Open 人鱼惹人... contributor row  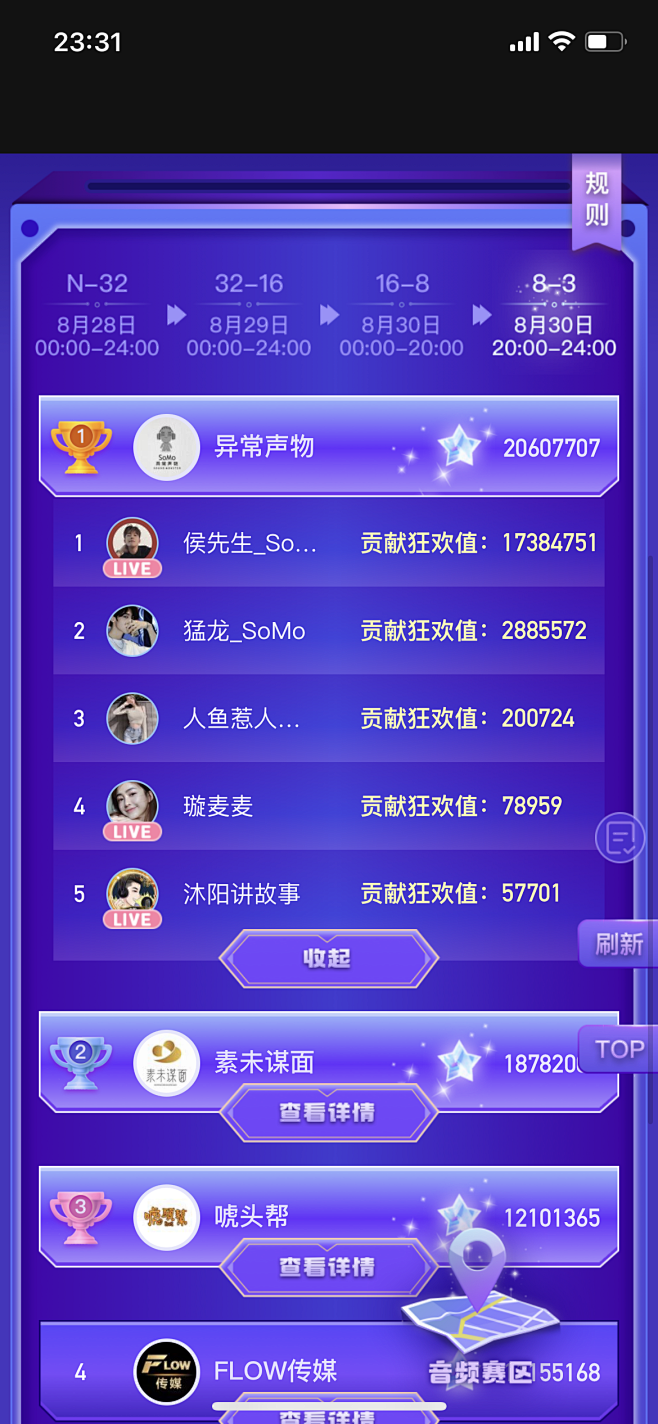(x=328, y=718)
